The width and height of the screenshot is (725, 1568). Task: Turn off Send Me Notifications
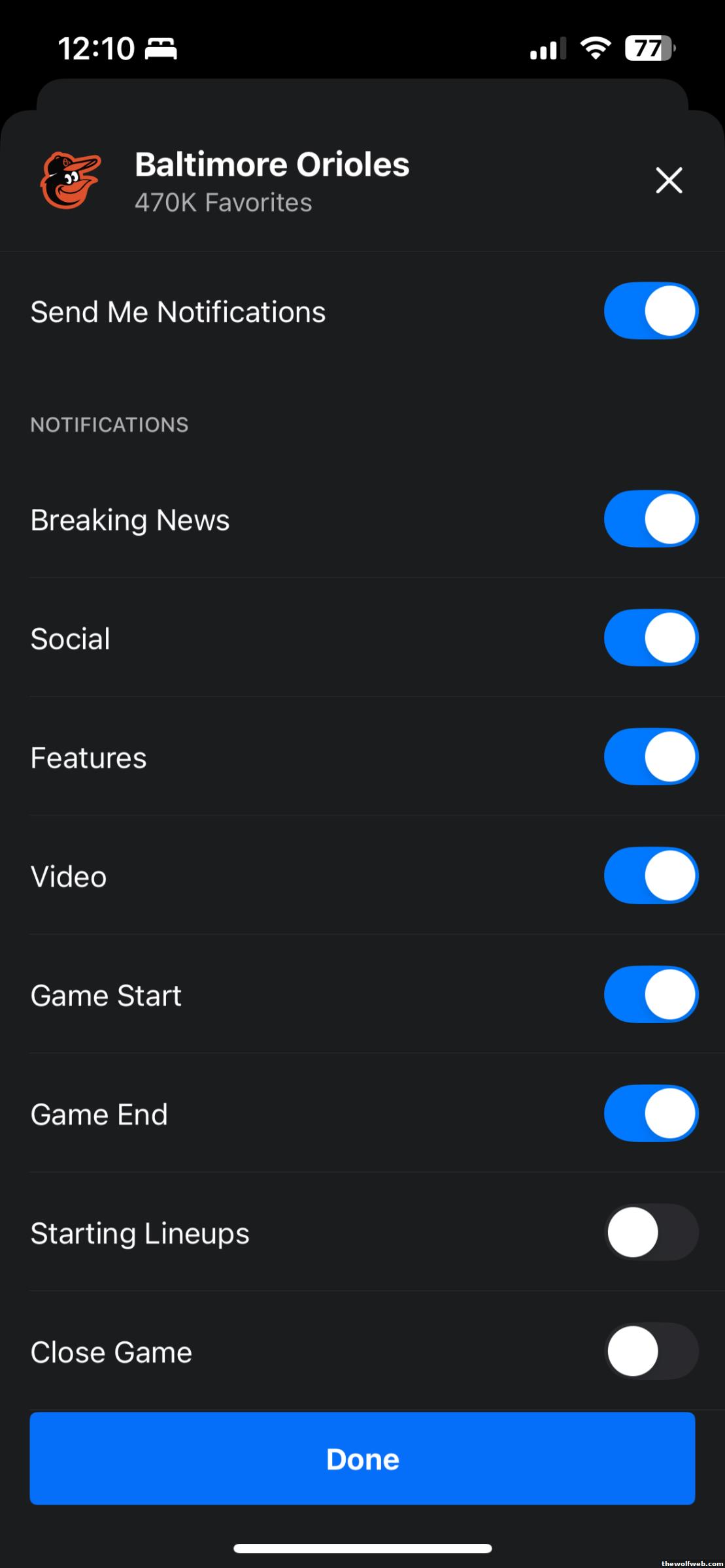coord(650,311)
